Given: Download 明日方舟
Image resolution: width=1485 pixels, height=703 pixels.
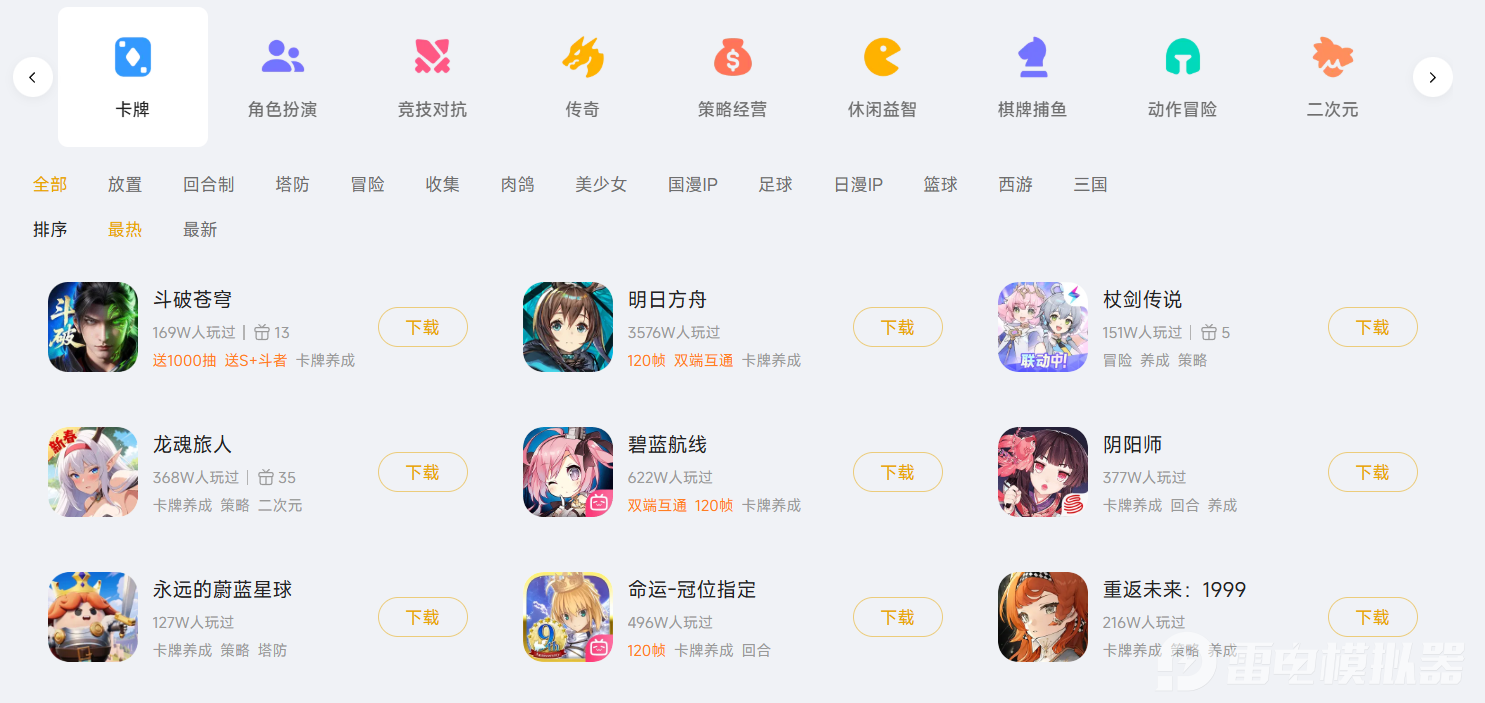Looking at the screenshot, I should tap(897, 328).
